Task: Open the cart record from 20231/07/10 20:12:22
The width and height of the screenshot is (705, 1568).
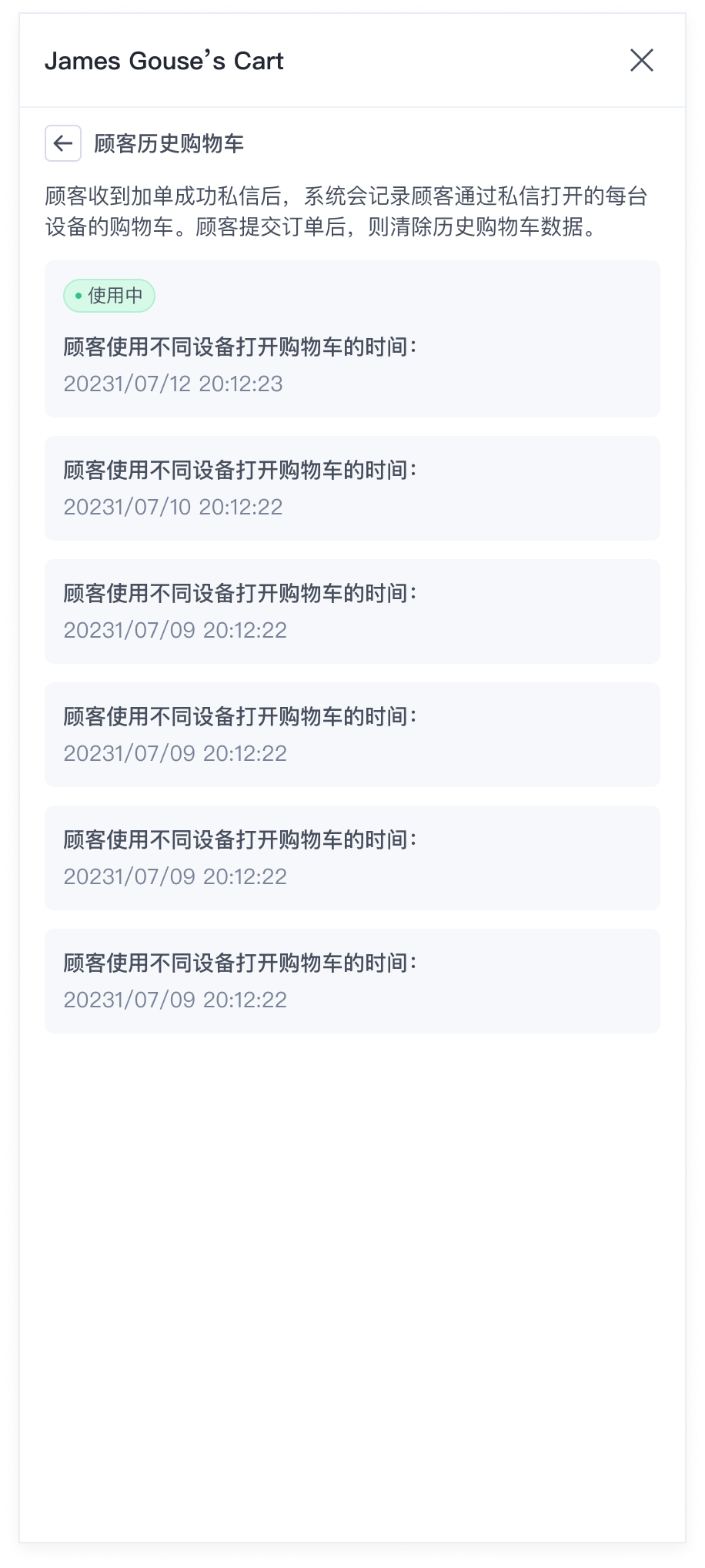Action: point(352,488)
